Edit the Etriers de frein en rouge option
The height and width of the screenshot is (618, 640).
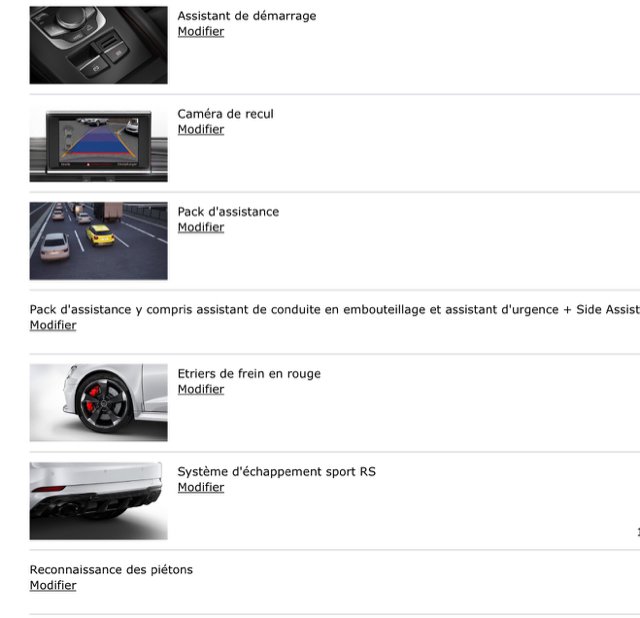tap(200, 390)
